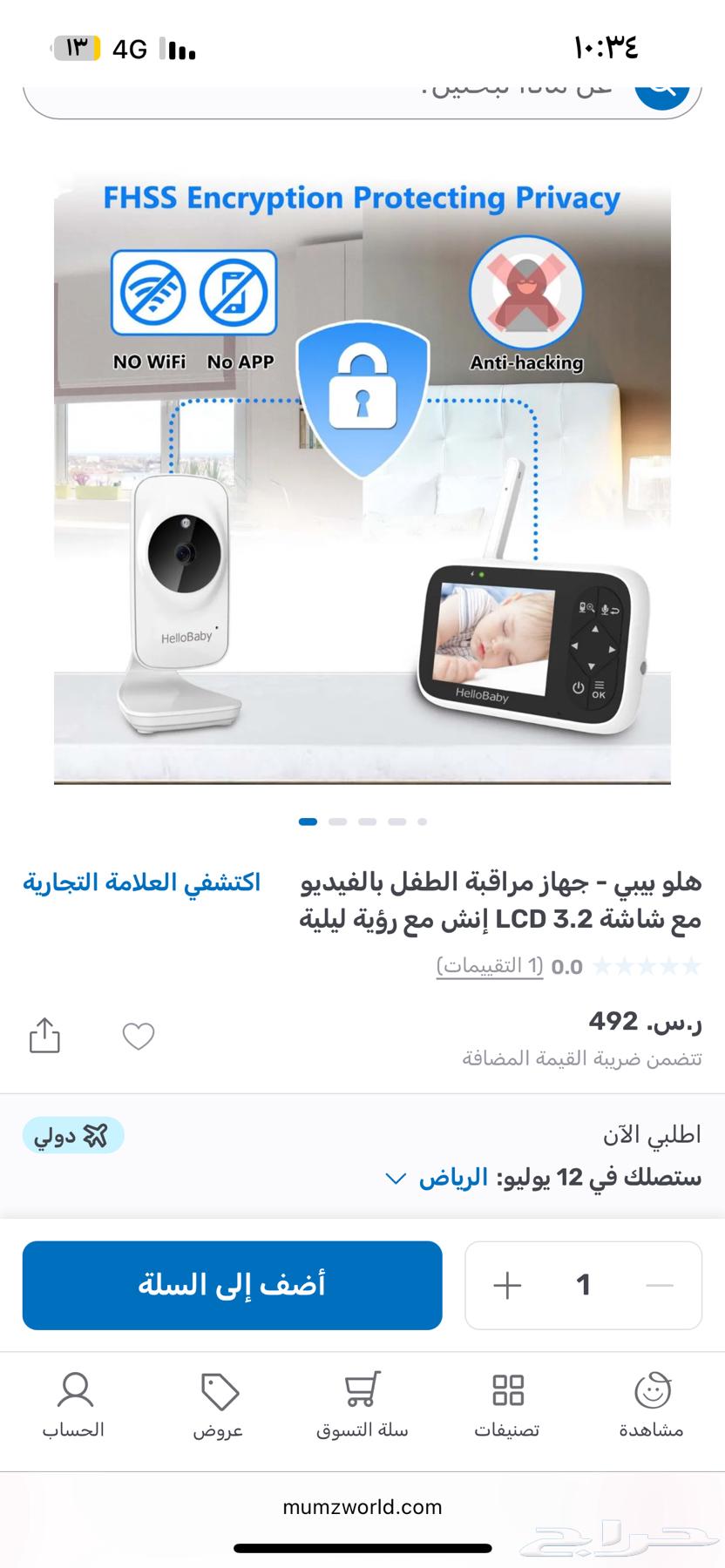Open the سلة التسوق shopping cart tab
725x1568 pixels.
coord(362,1404)
